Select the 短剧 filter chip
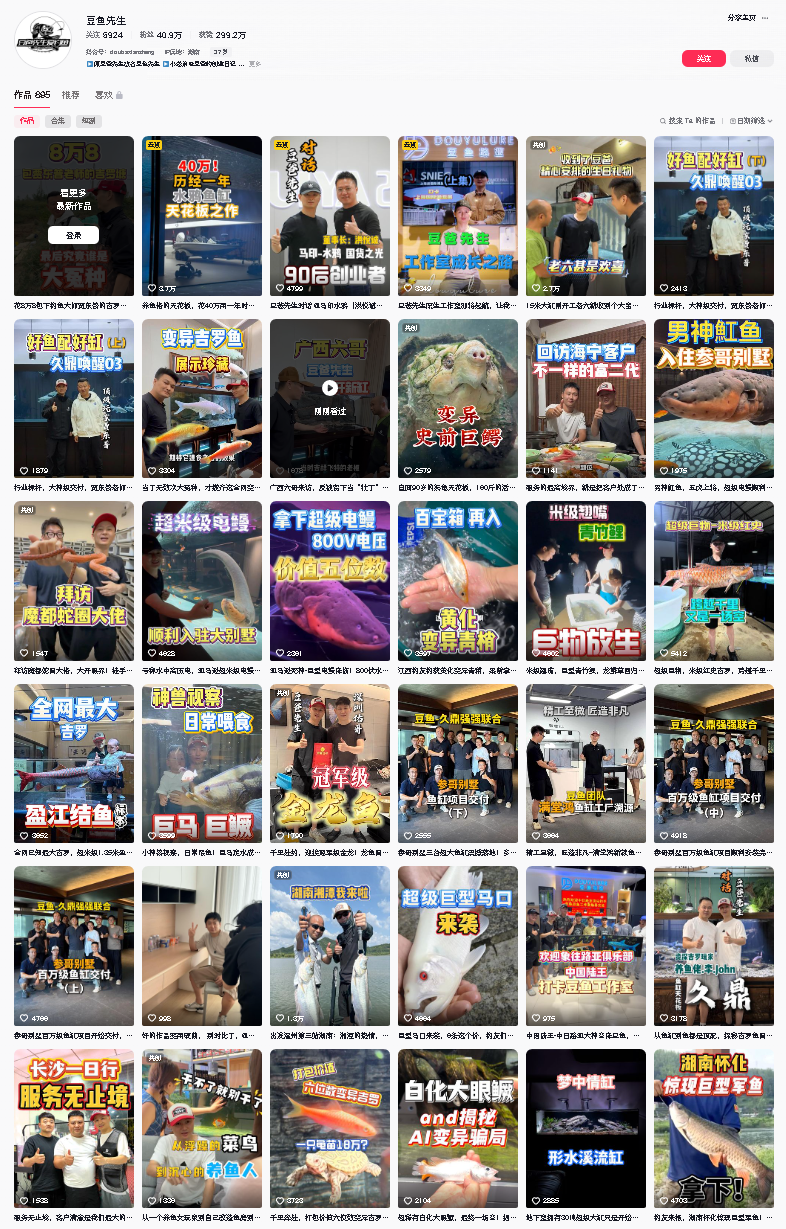 90,120
